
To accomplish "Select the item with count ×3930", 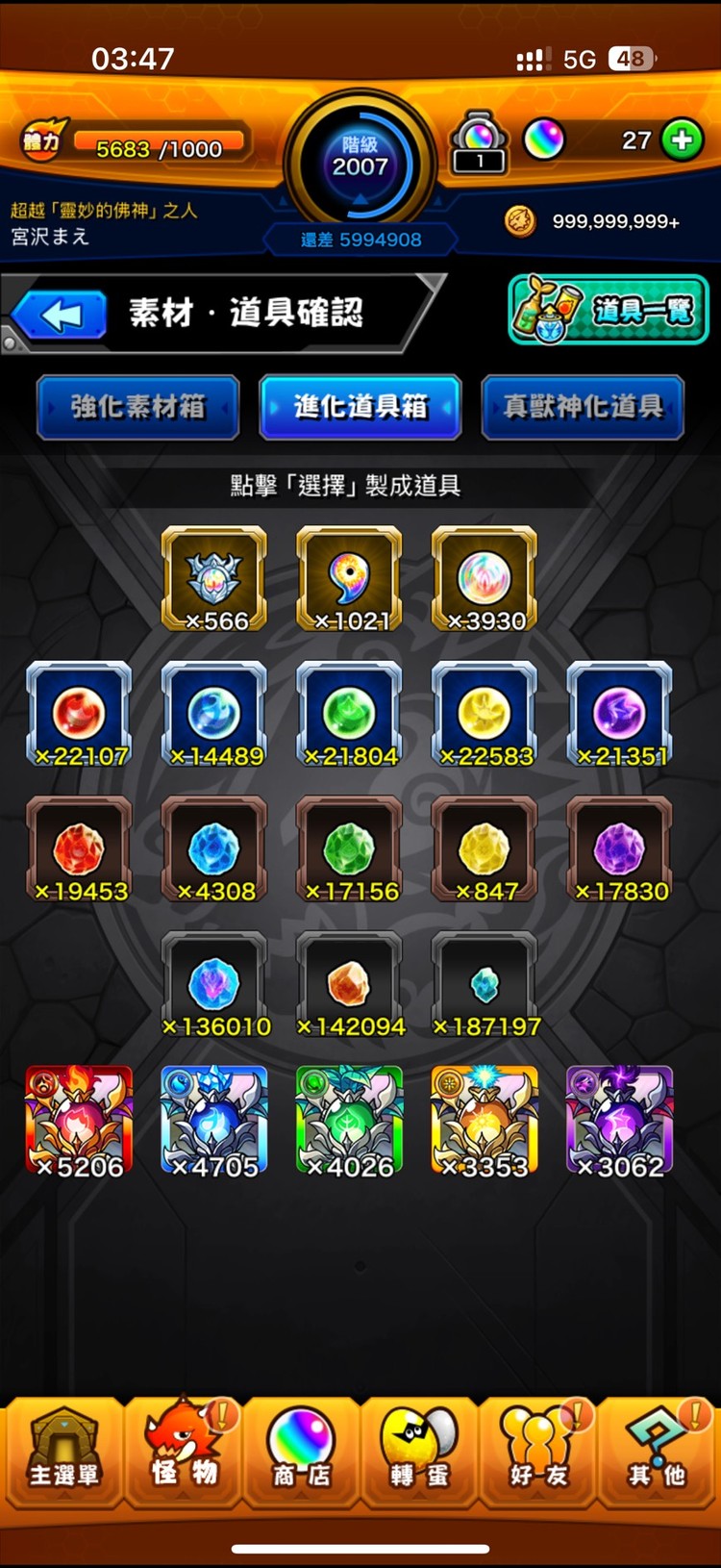I will click(485, 578).
